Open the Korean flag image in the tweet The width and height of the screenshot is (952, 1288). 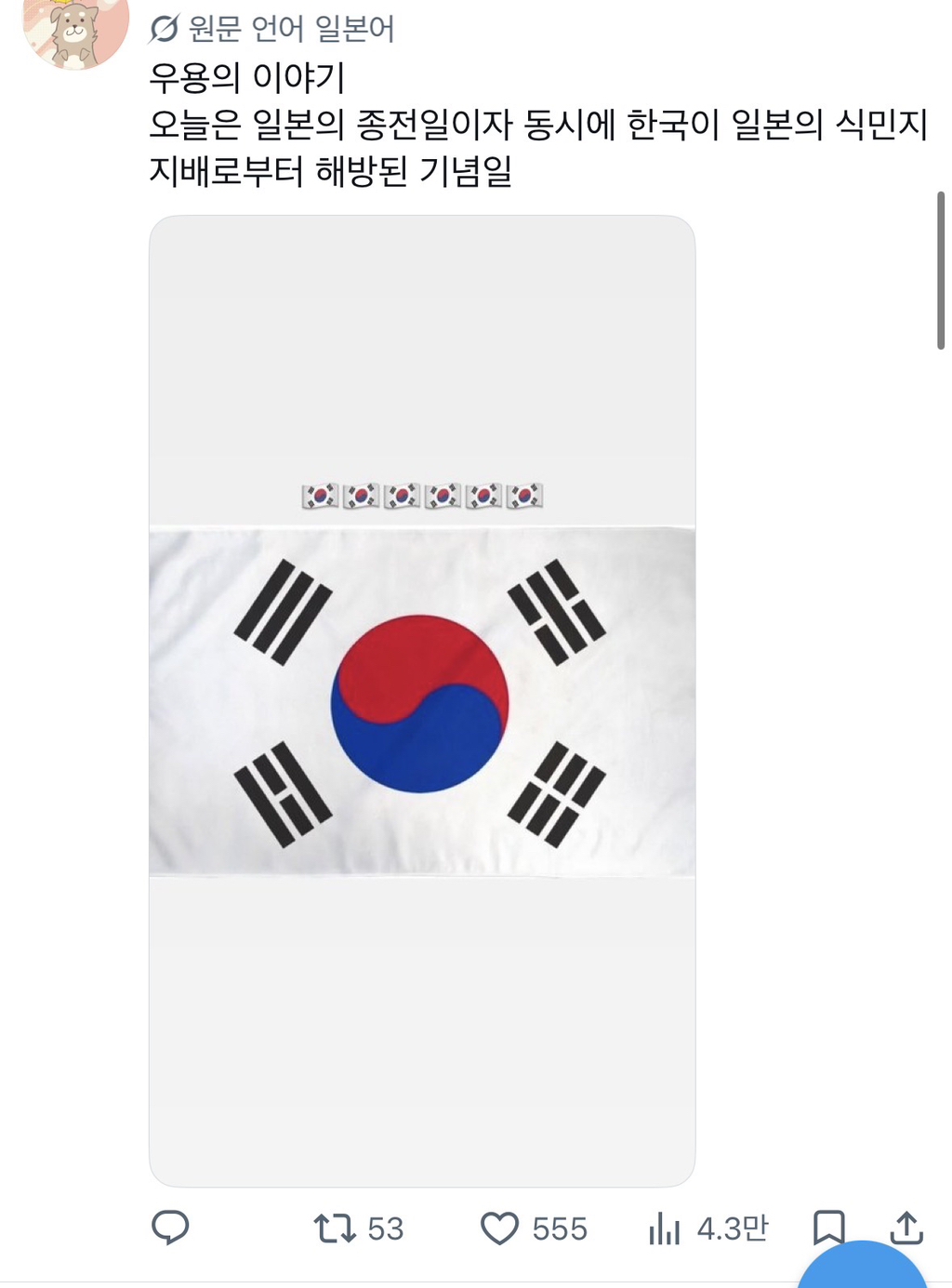coord(422,701)
